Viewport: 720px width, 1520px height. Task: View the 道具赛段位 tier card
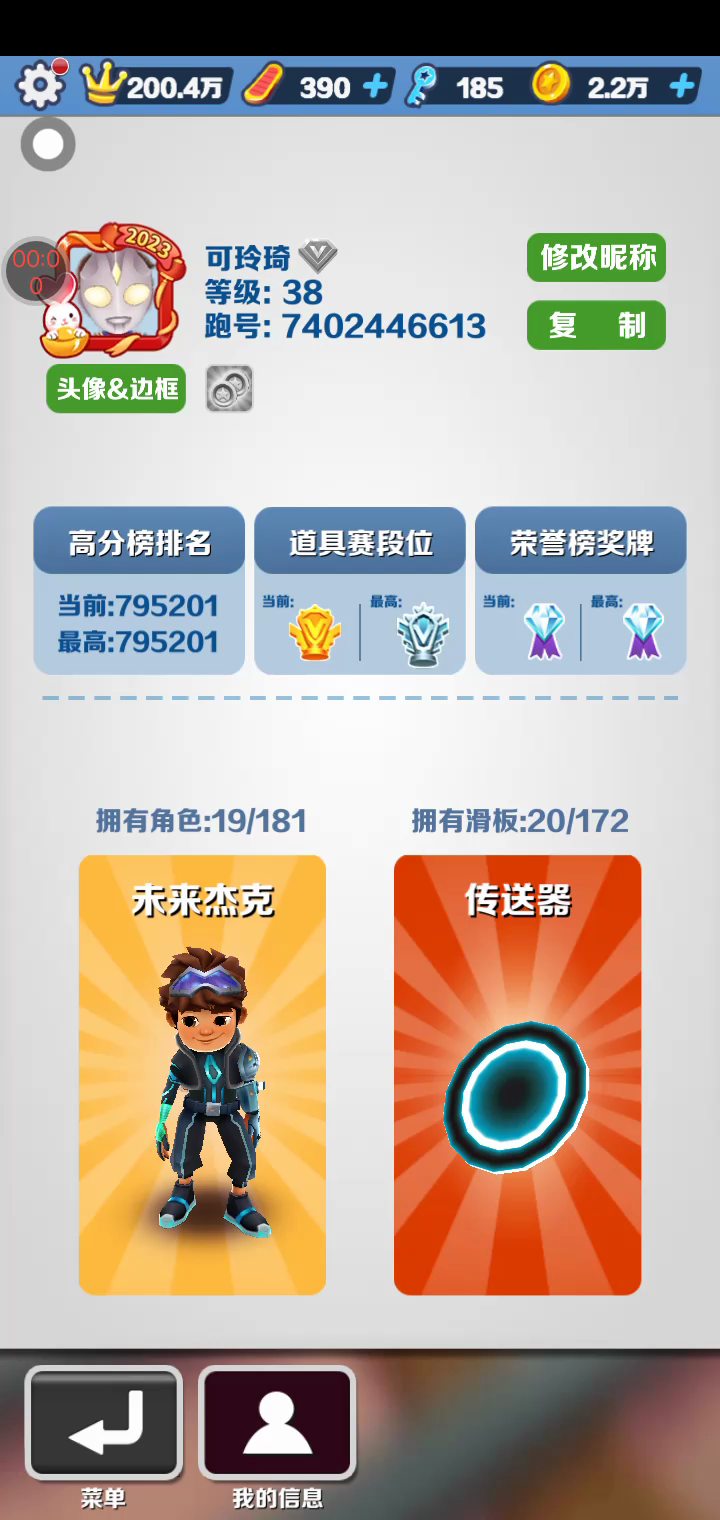click(360, 590)
